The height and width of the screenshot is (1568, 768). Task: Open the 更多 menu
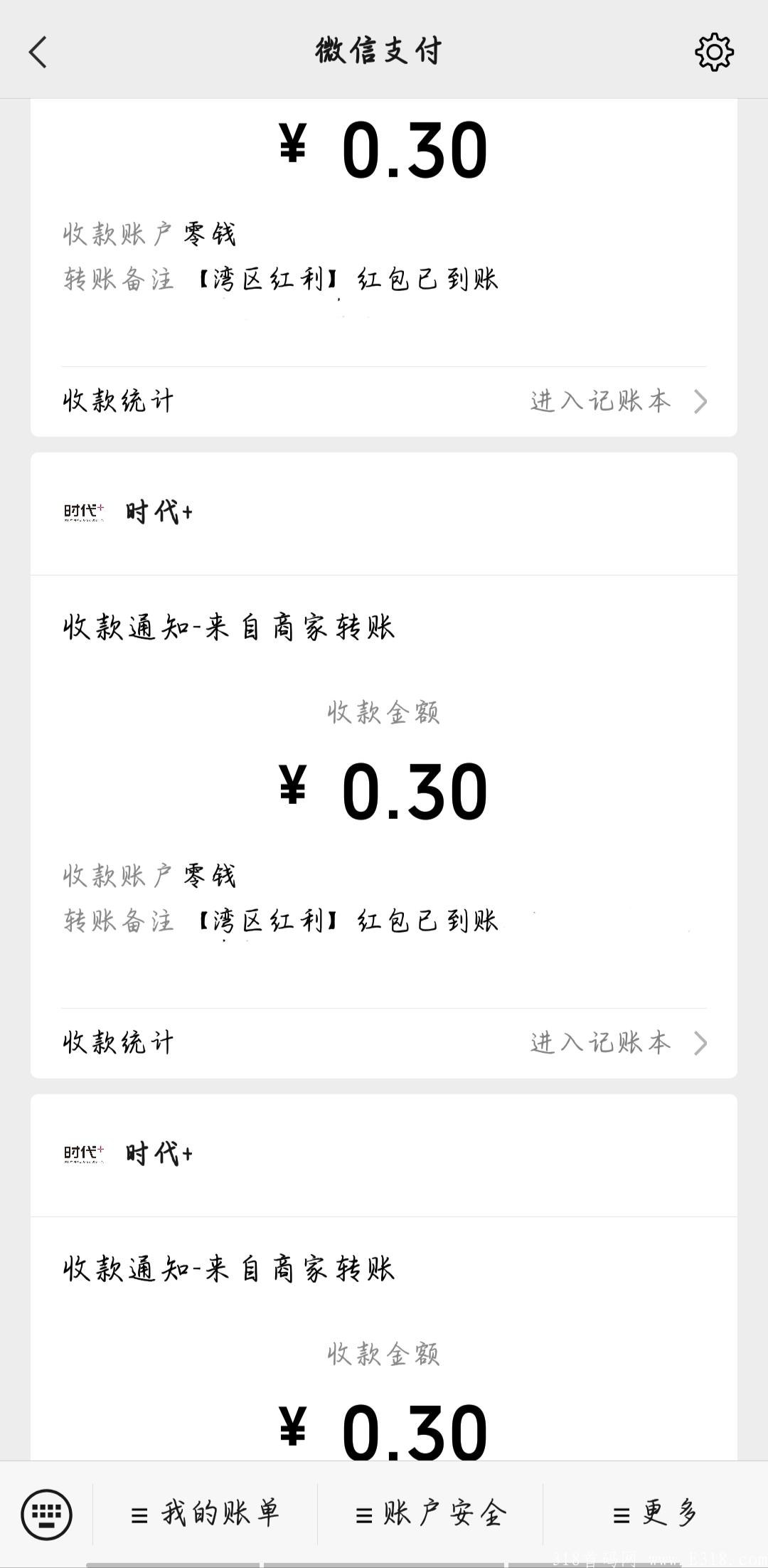[x=655, y=1513]
